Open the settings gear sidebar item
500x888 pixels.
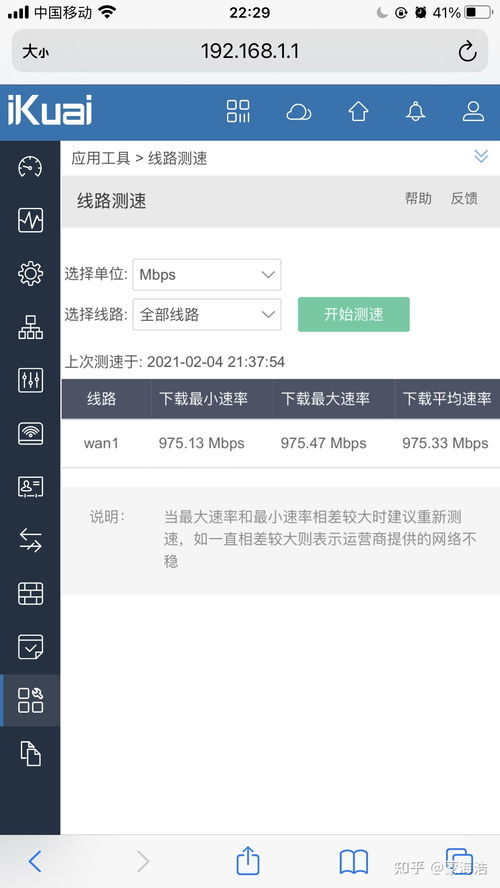pyautogui.click(x=30, y=274)
